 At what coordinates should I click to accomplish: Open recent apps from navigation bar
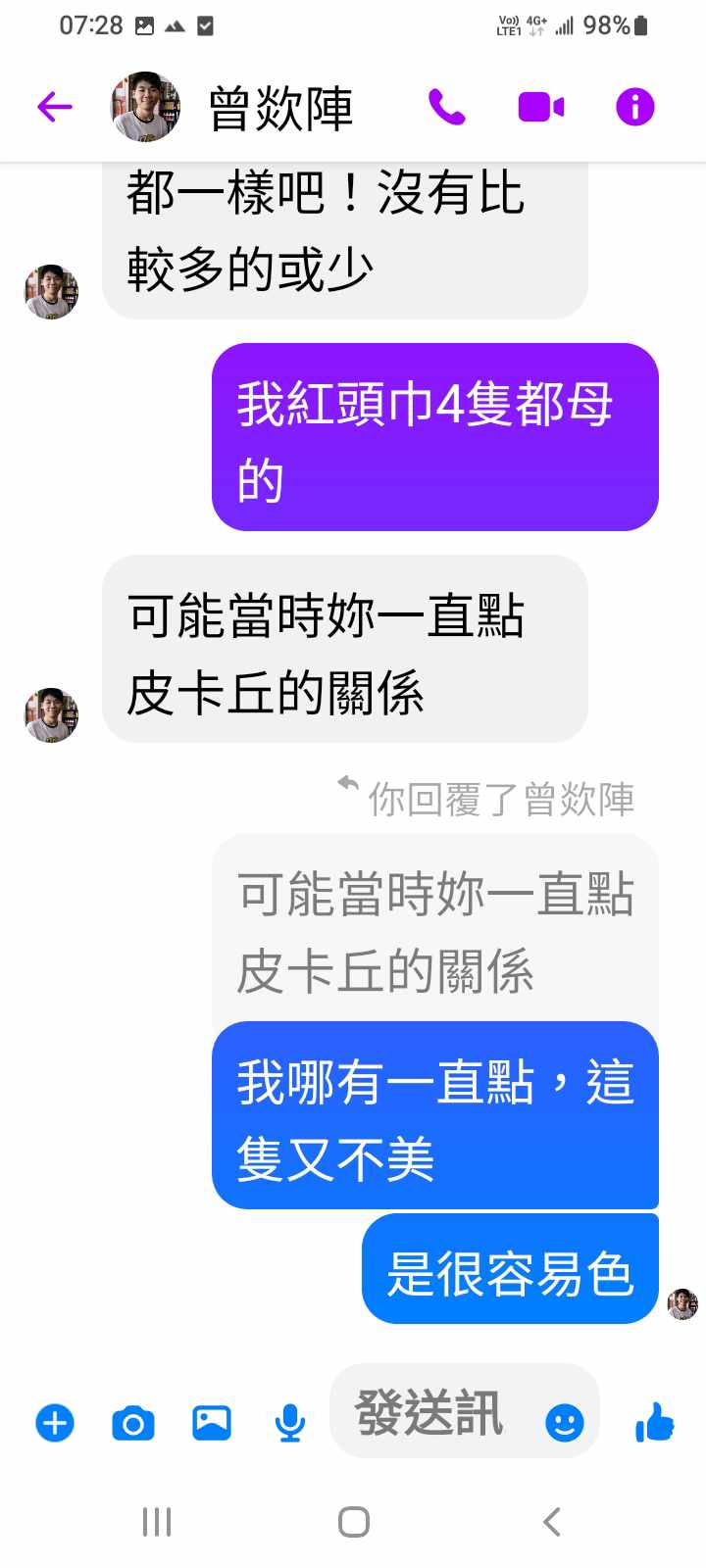(157, 1521)
